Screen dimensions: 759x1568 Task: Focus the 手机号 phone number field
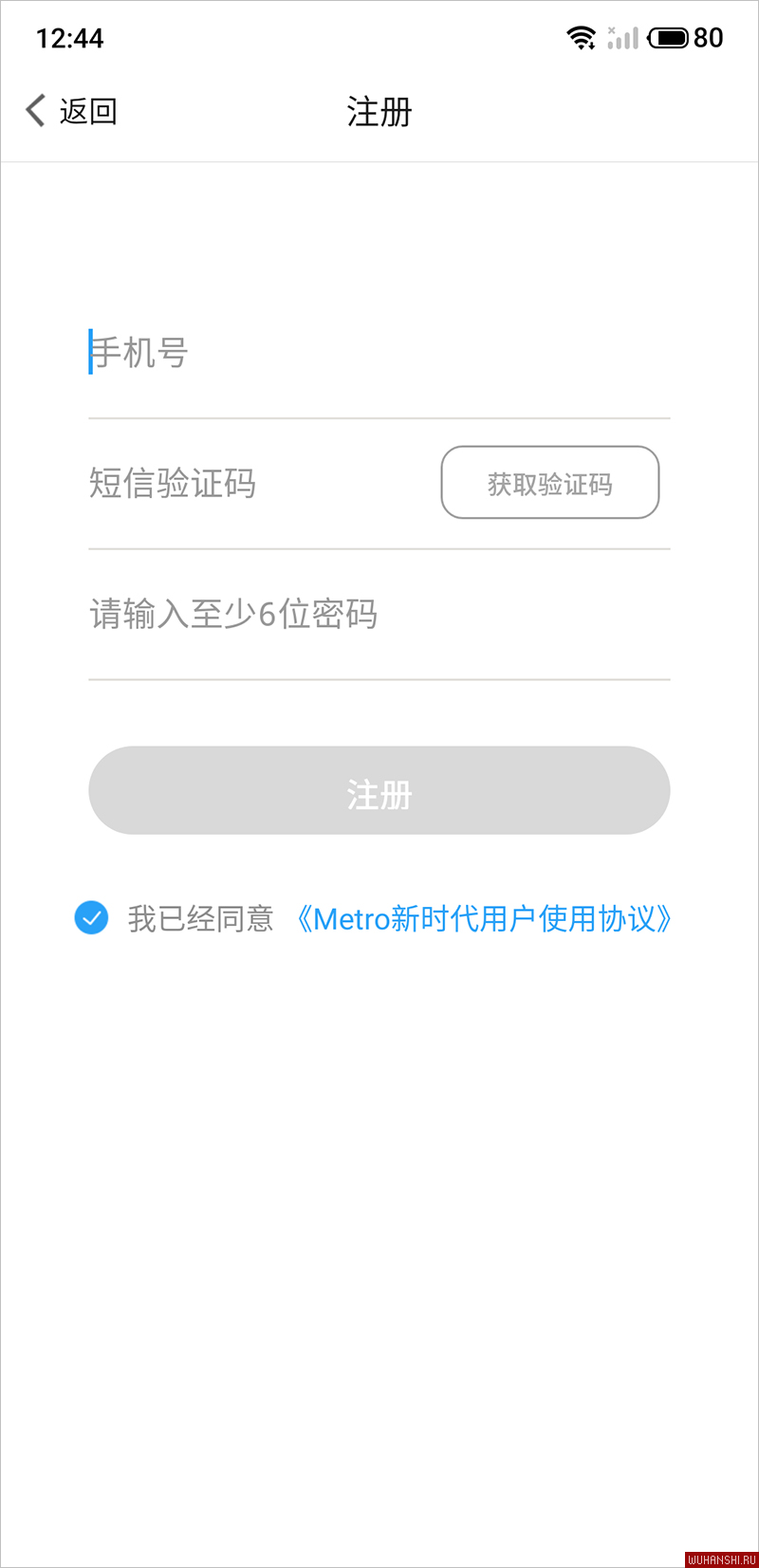tap(379, 353)
